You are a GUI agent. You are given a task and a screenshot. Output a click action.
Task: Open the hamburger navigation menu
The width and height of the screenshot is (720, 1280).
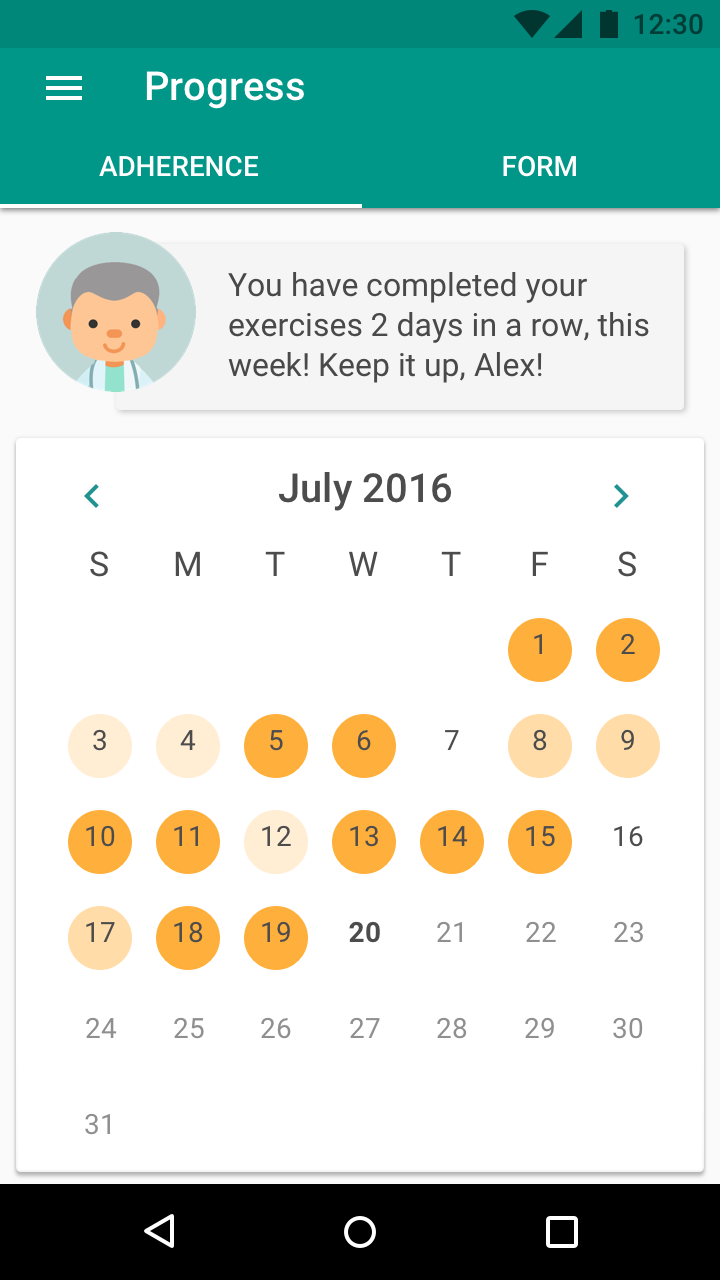[64, 88]
